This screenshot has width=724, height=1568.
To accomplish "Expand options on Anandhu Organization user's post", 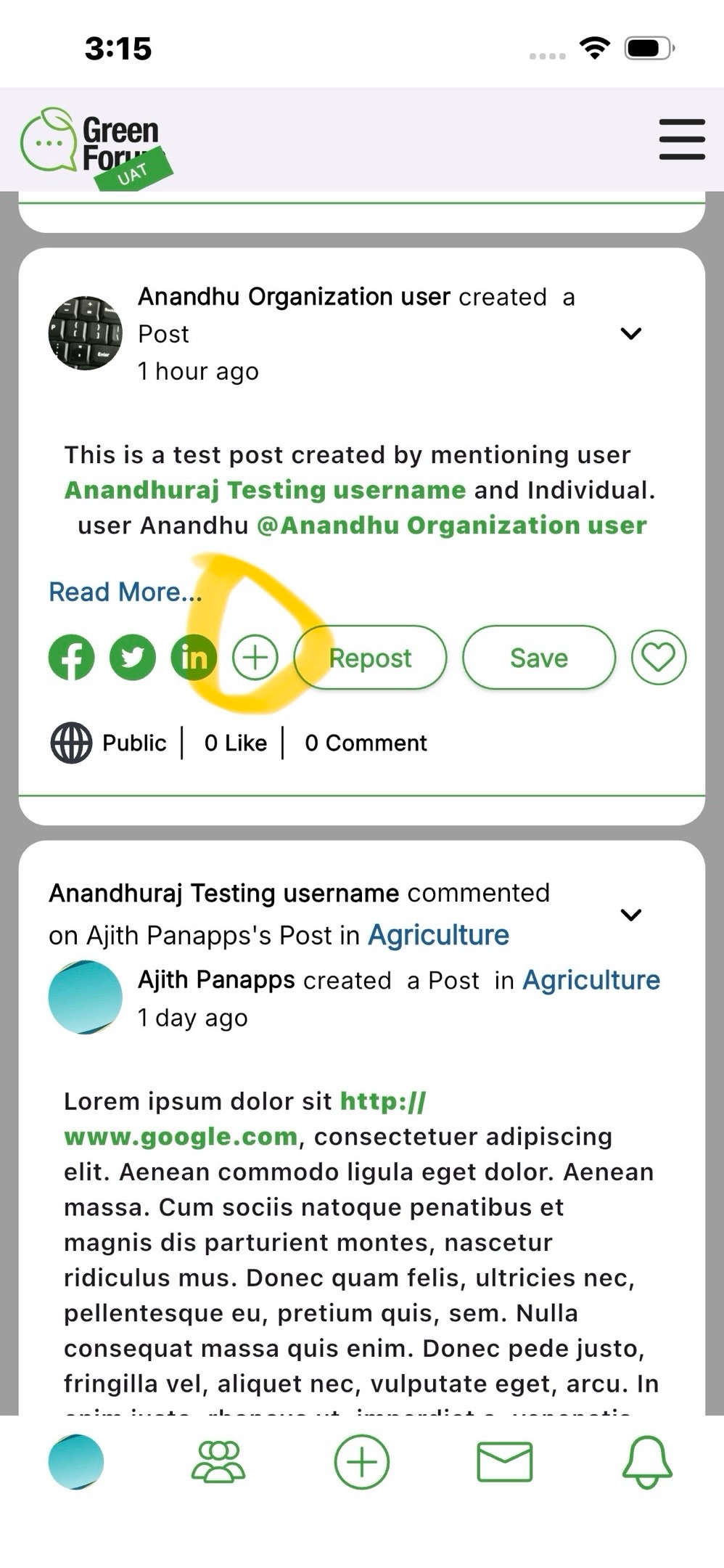I will point(630,334).
